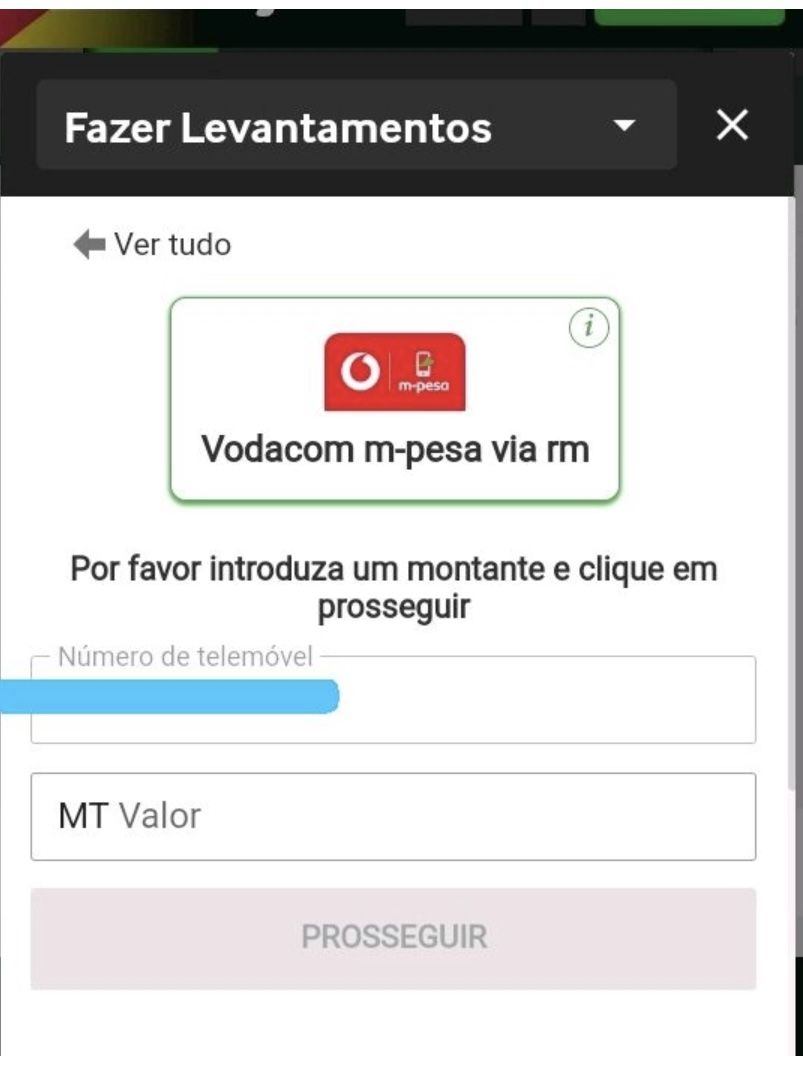The image size is (803, 1066).
Task: Open info icon on Vodacom m-pesa card
Action: coord(590,327)
